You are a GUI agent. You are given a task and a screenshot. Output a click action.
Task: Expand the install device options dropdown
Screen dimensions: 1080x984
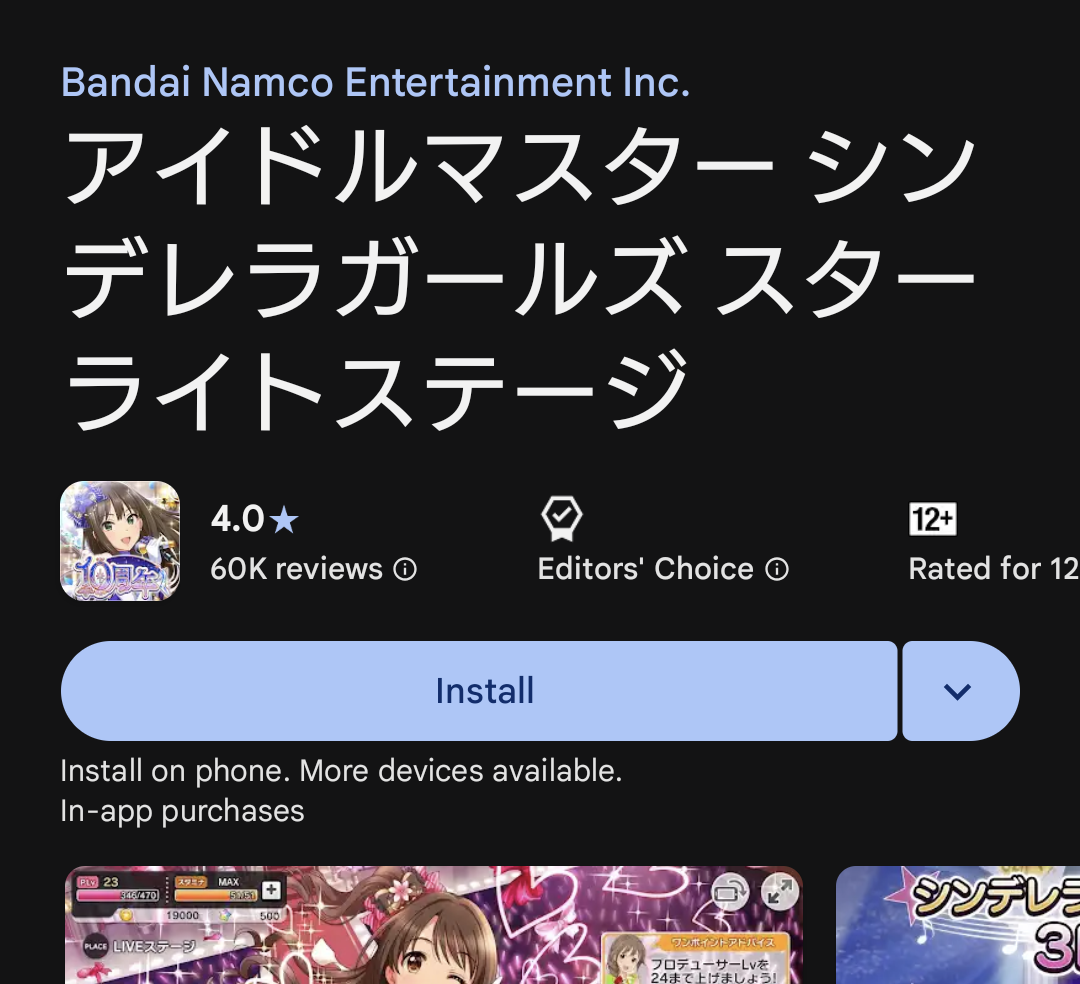coord(958,691)
